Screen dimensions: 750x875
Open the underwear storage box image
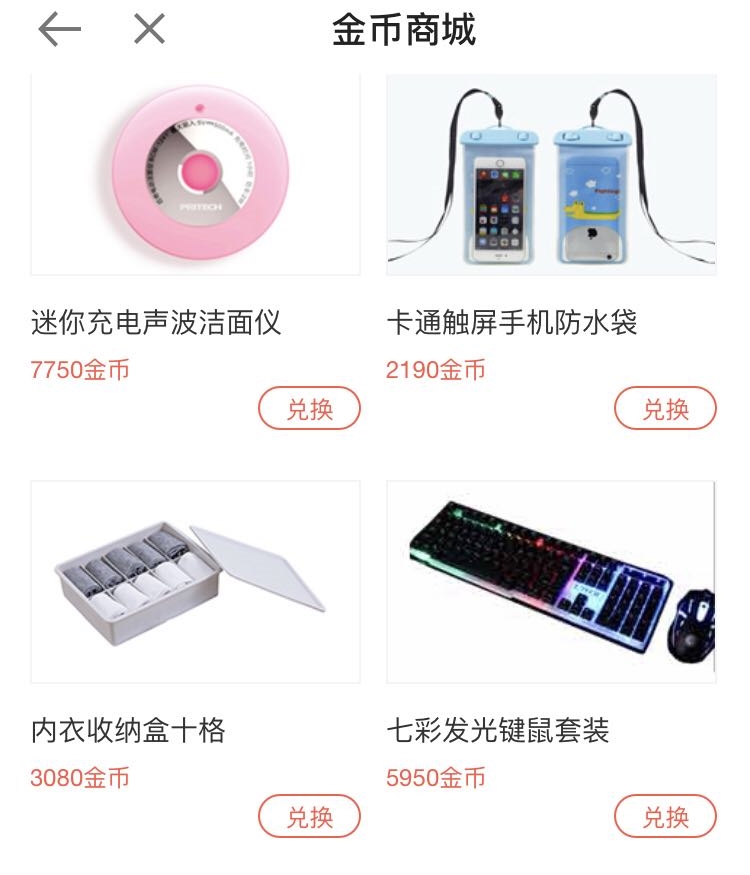click(195, 580)
